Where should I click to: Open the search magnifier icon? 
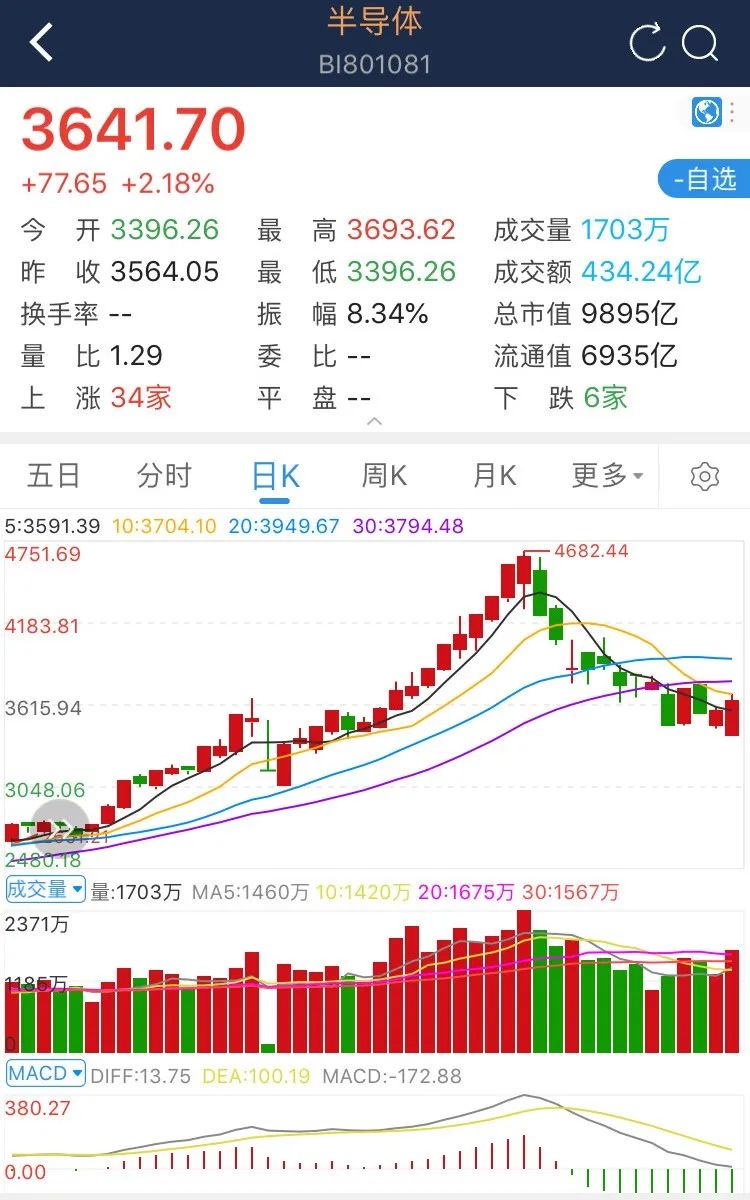point(701,43)
